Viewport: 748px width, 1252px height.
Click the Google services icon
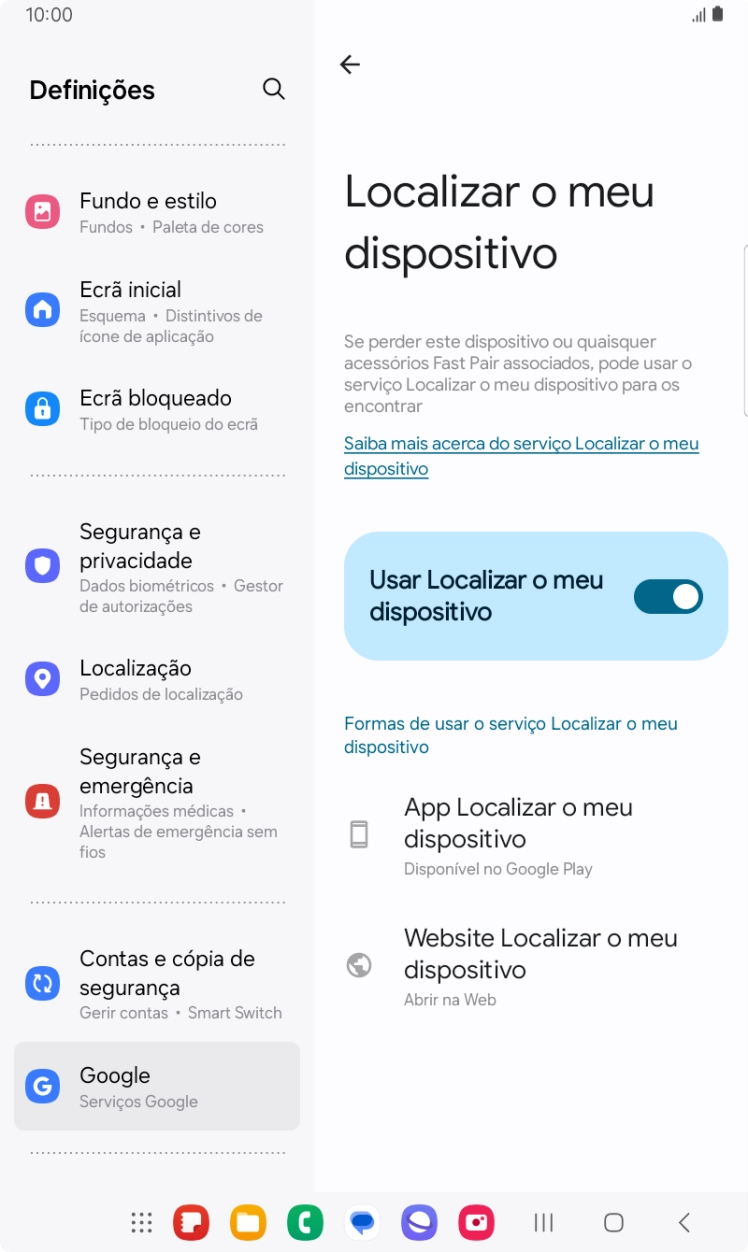click(42, 1086)
